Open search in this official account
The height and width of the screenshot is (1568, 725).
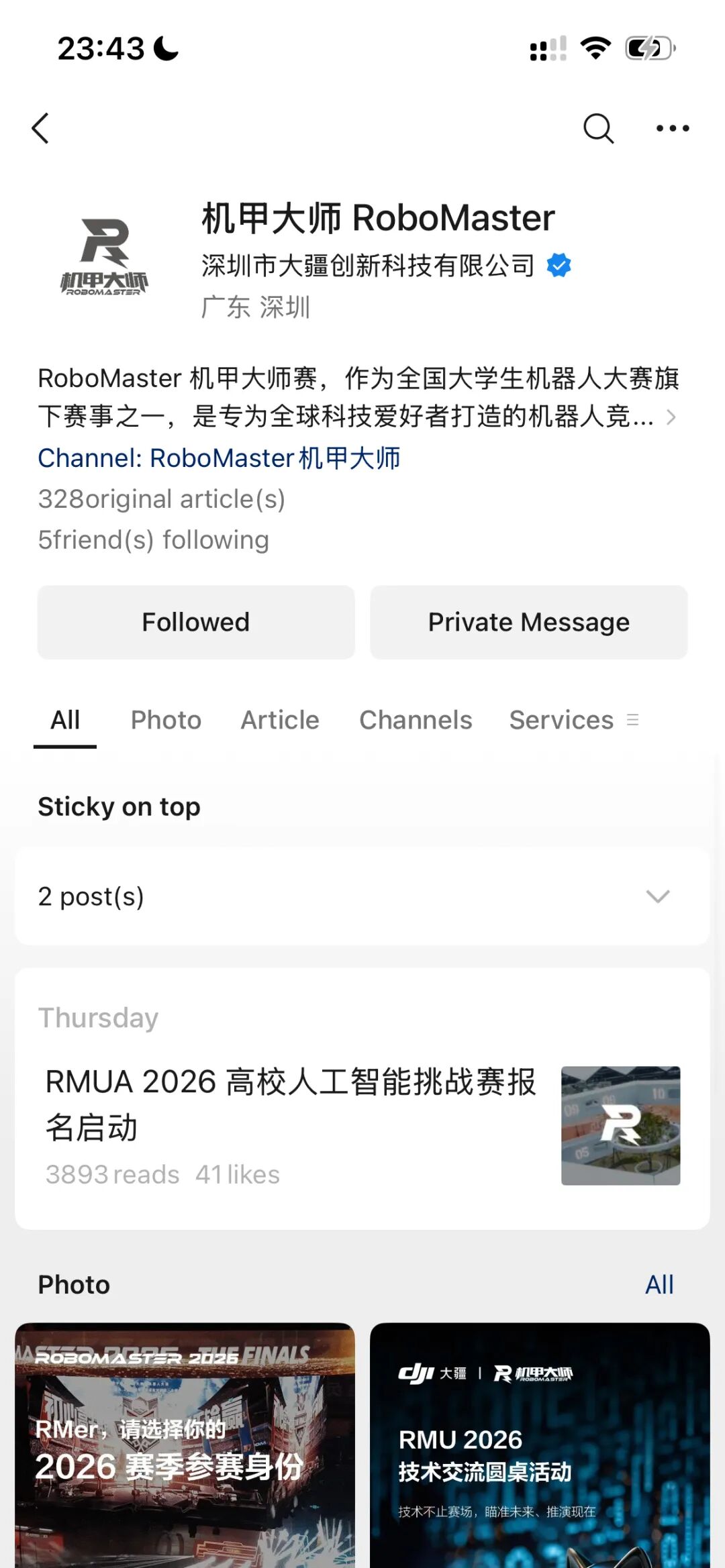coord(598,128)
